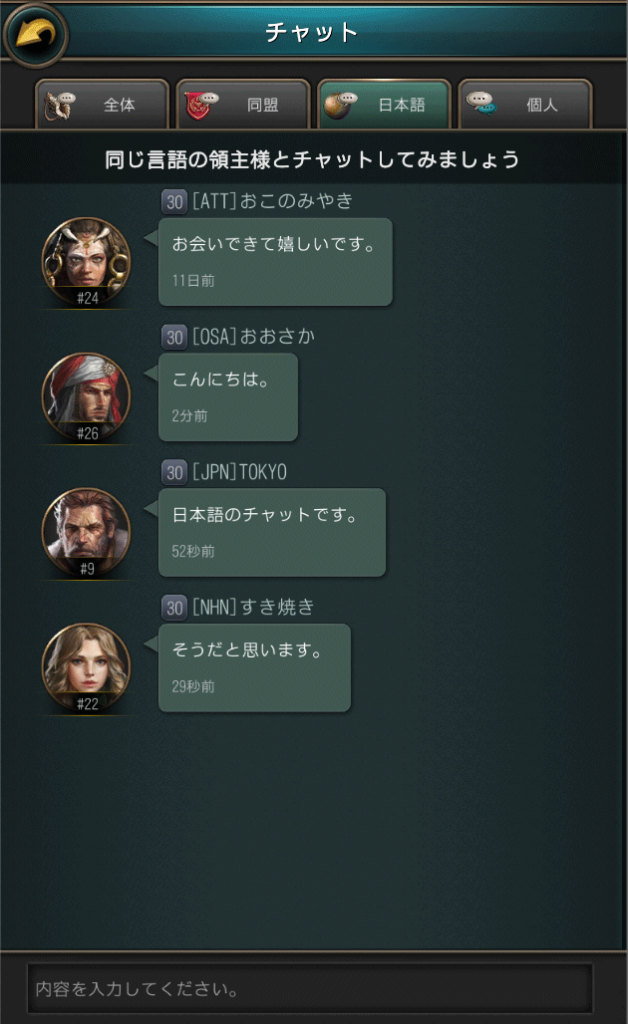
Task: Open TOKYO's player avatar
Action: pos(86,530)
